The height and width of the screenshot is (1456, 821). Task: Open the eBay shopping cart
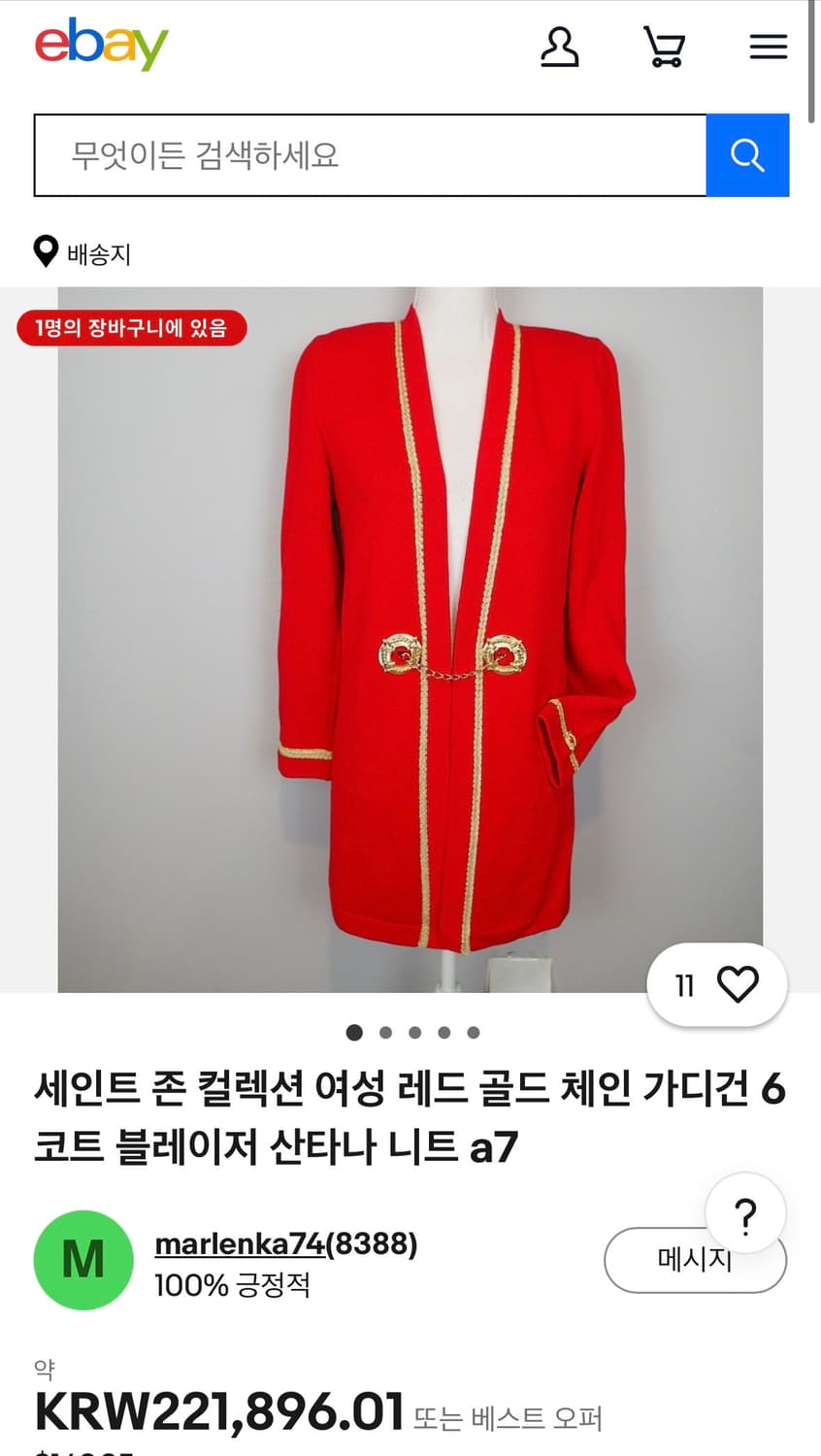tap(665, 47)
